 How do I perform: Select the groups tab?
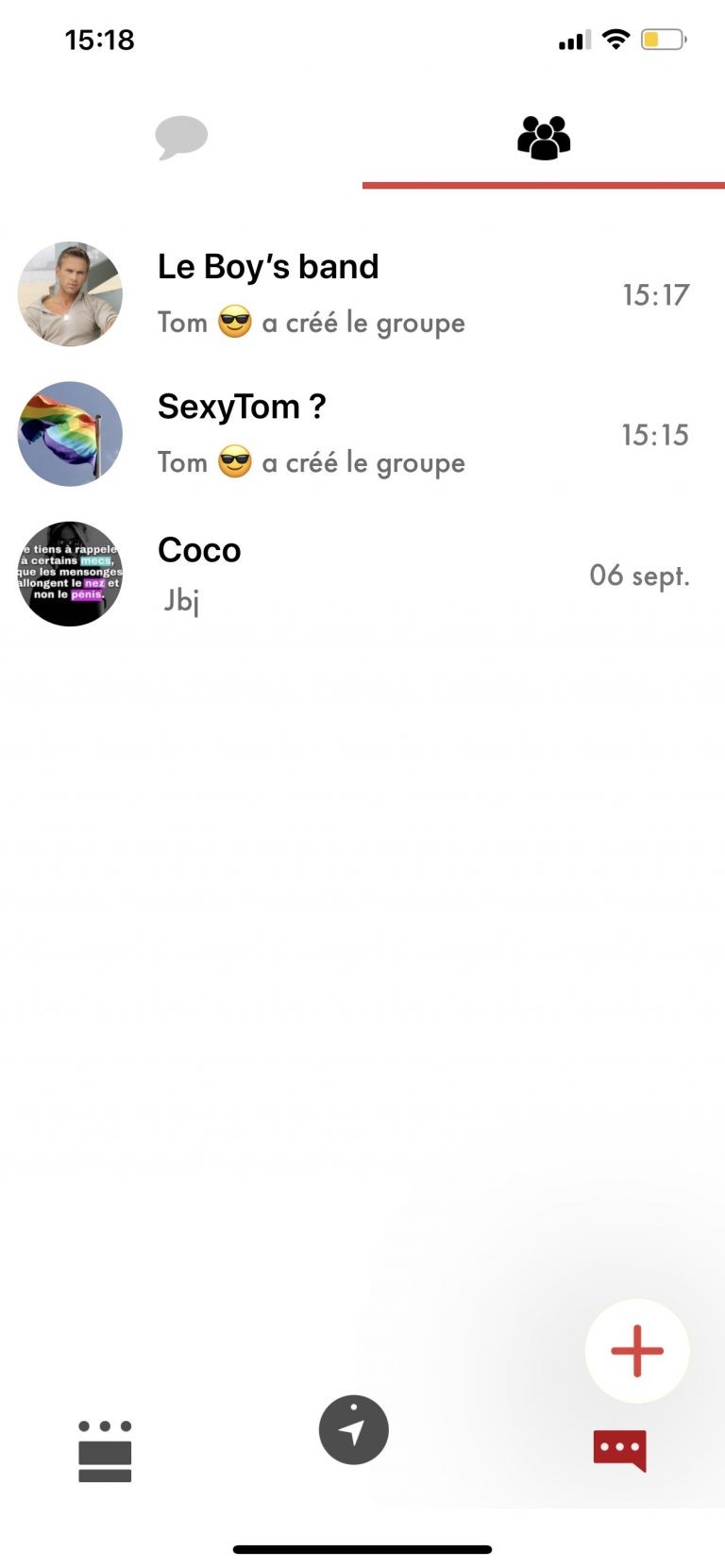(x=544, y=138)
